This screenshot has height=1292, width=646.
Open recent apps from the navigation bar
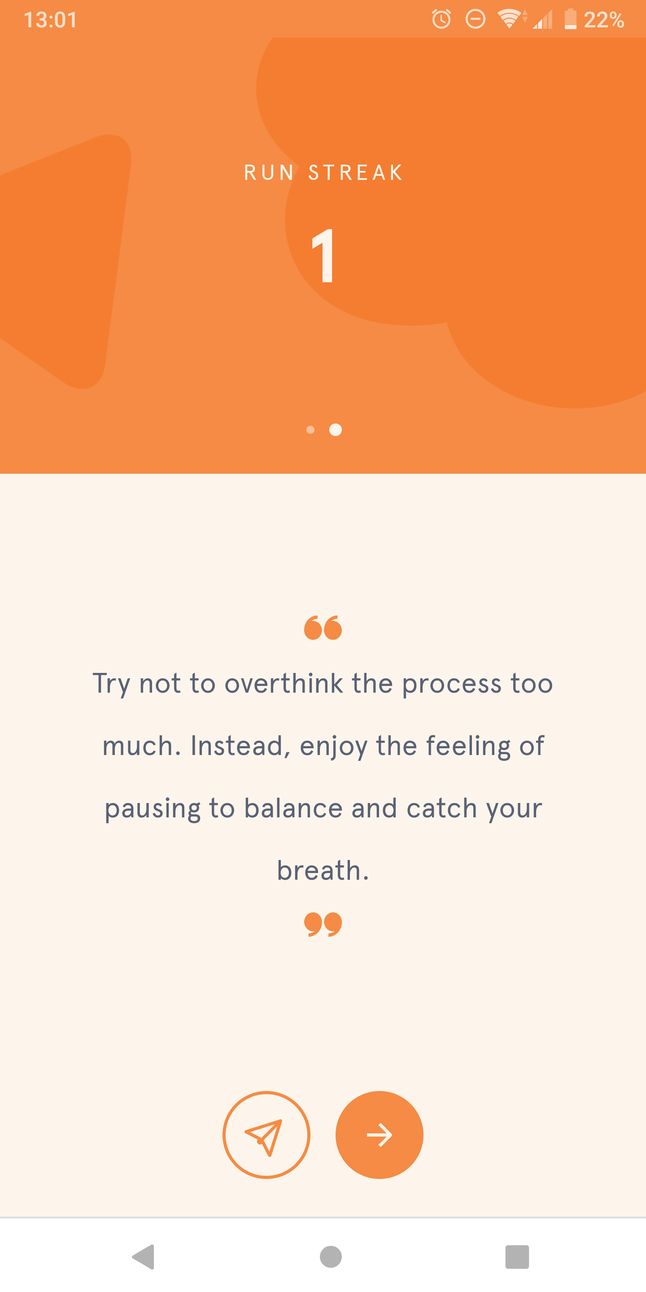click(517, 1257)
